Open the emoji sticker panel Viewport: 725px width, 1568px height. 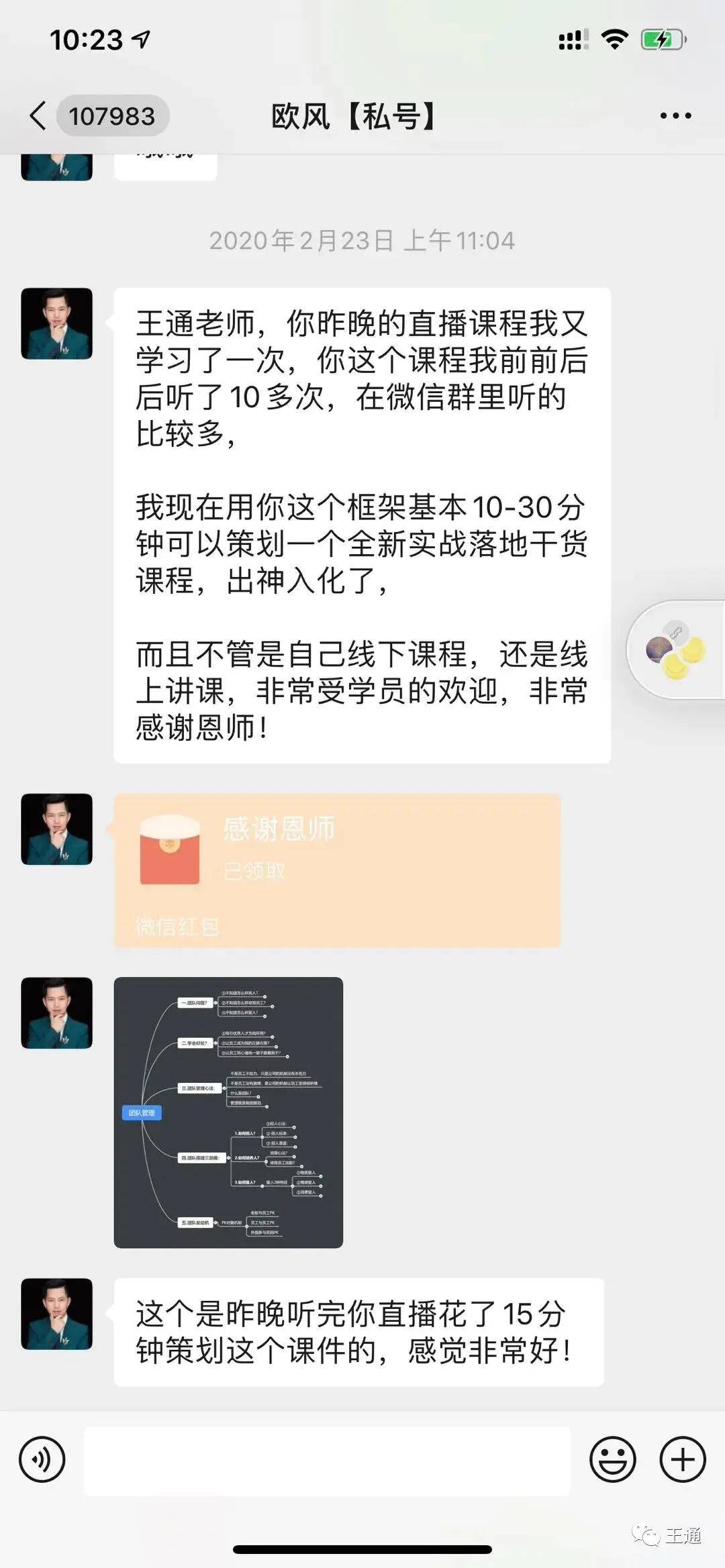click(613, 1459)
